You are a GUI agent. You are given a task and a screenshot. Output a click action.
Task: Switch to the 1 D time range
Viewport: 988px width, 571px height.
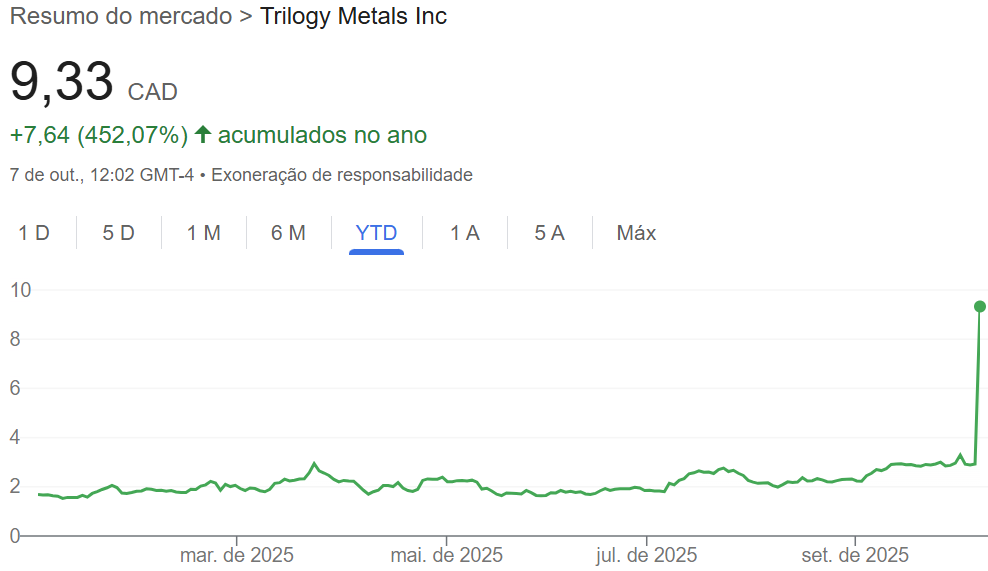click(x=34, y=233)
